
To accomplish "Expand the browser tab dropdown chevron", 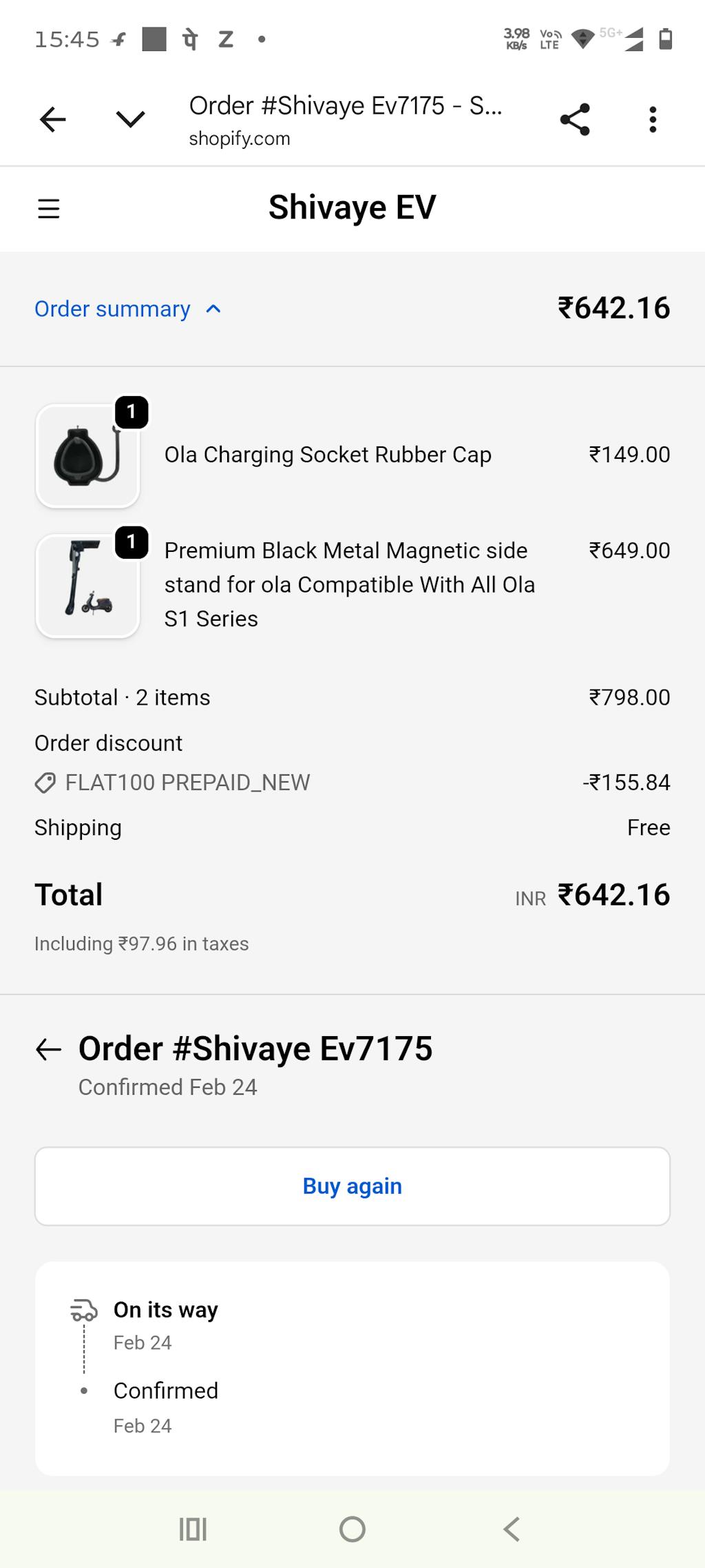I will click(x=130, y=120).
